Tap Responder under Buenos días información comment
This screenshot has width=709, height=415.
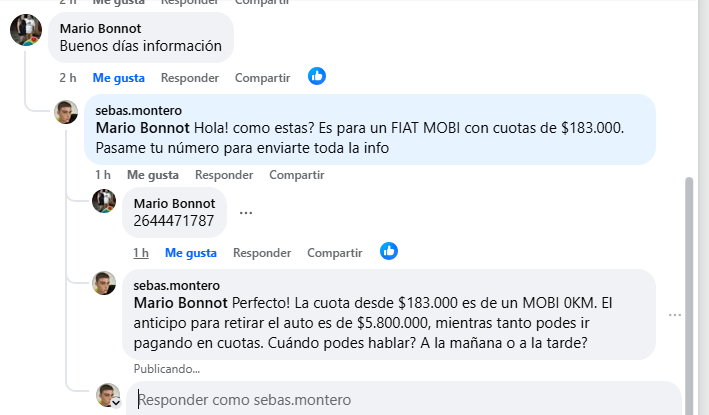pos(190,78)
